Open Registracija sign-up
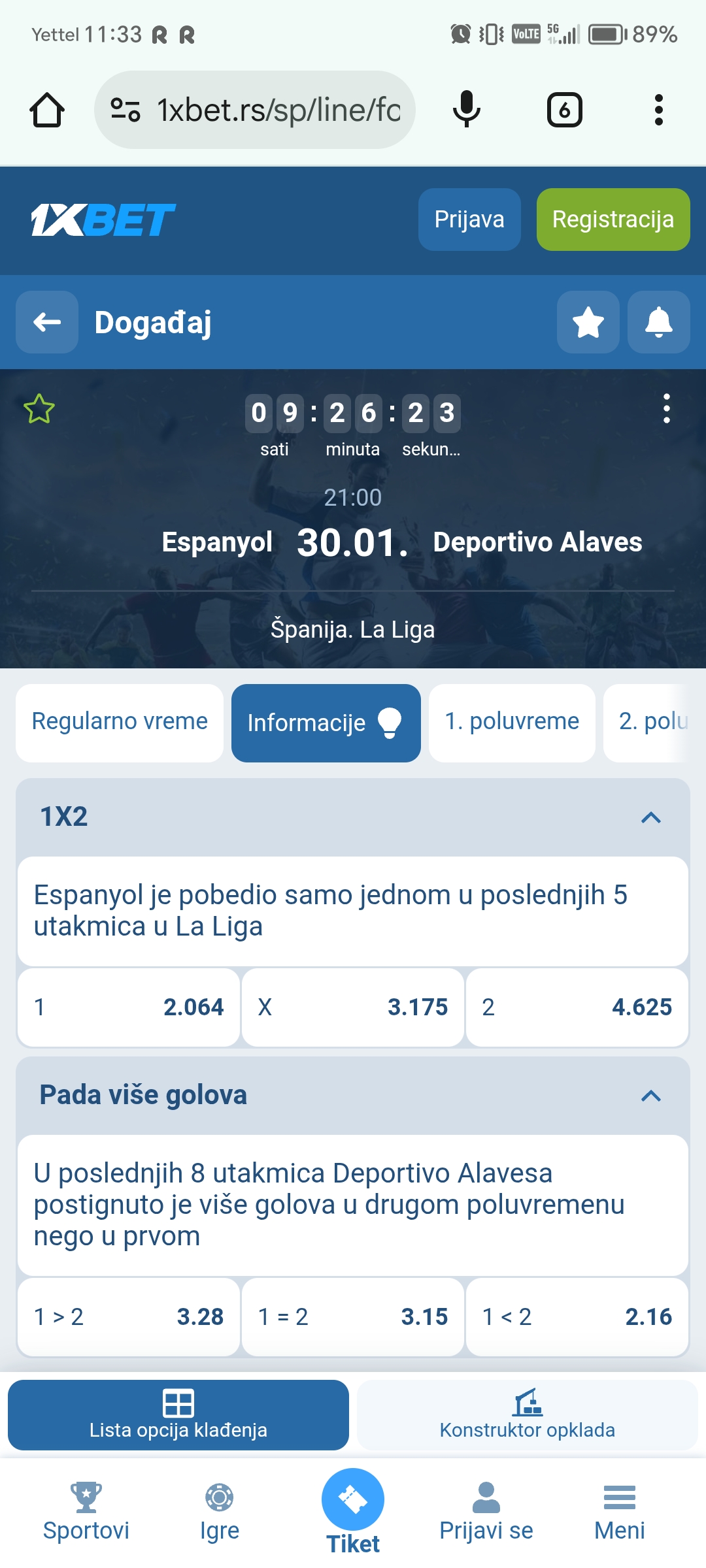The height and width of the screenshot is (1568, 706). (x=613, y=220)
